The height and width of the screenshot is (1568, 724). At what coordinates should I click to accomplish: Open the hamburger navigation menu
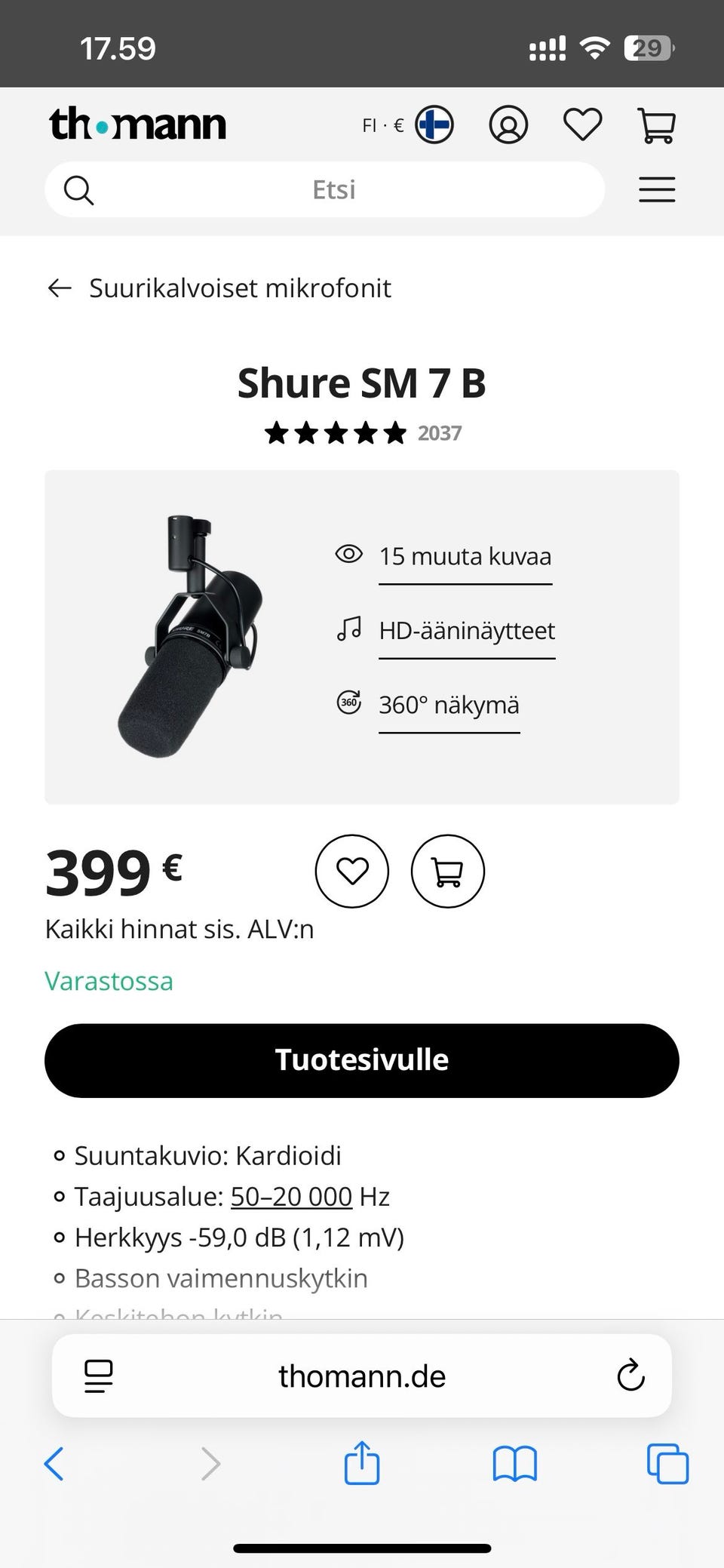point(656,189)
